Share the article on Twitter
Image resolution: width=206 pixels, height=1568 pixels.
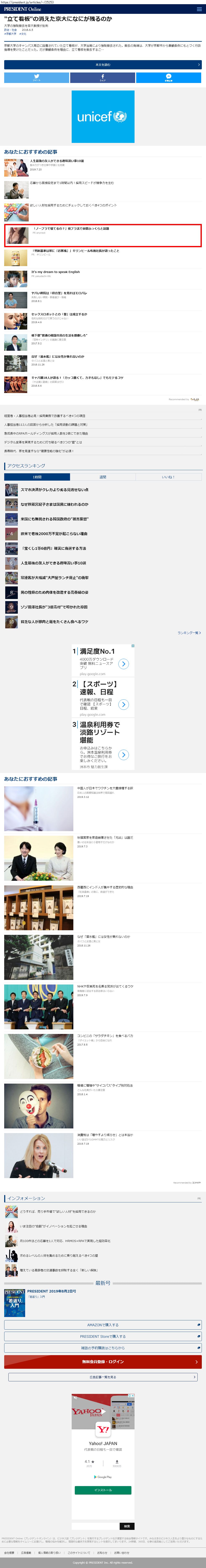tap(36, 77)
